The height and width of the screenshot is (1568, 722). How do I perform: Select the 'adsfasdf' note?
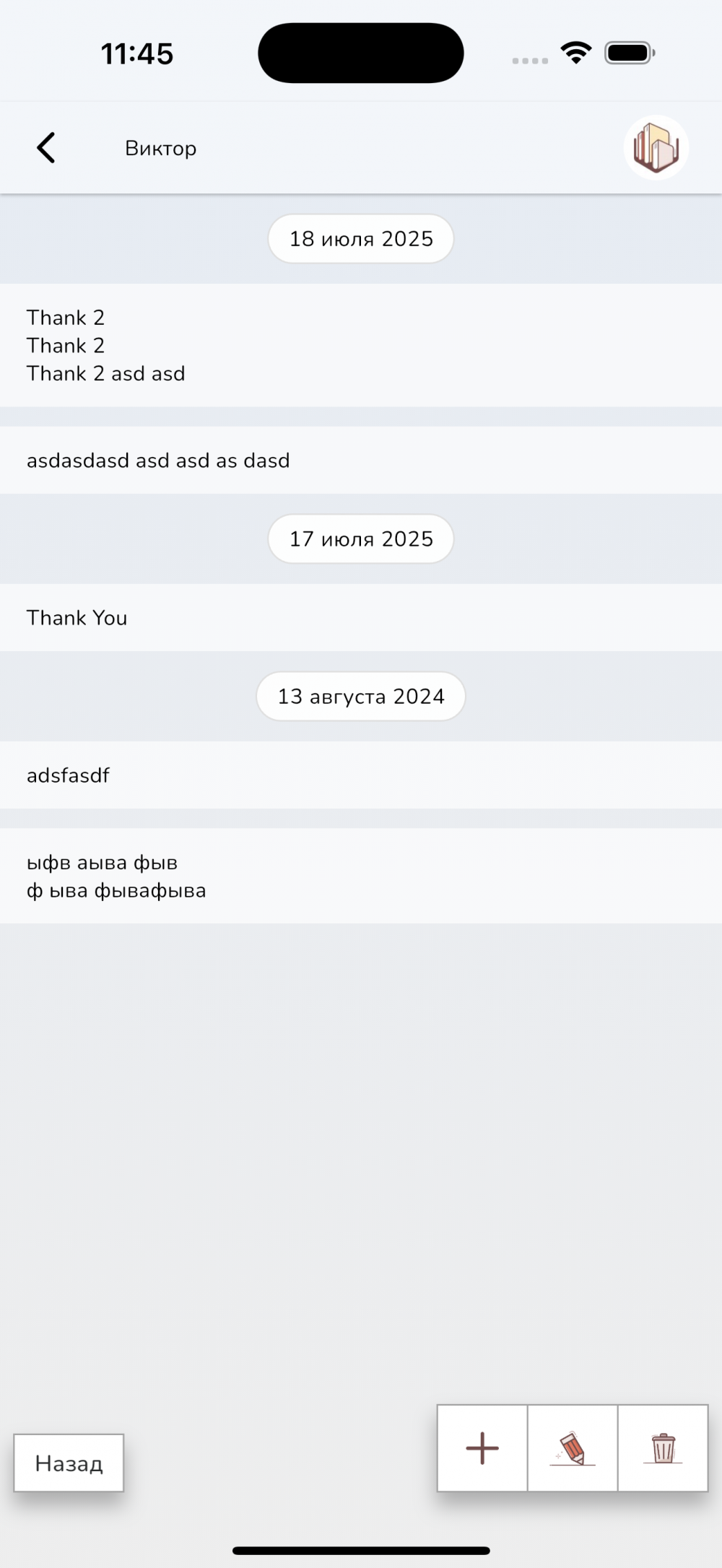pyautogui.click(x=361, y=775)
